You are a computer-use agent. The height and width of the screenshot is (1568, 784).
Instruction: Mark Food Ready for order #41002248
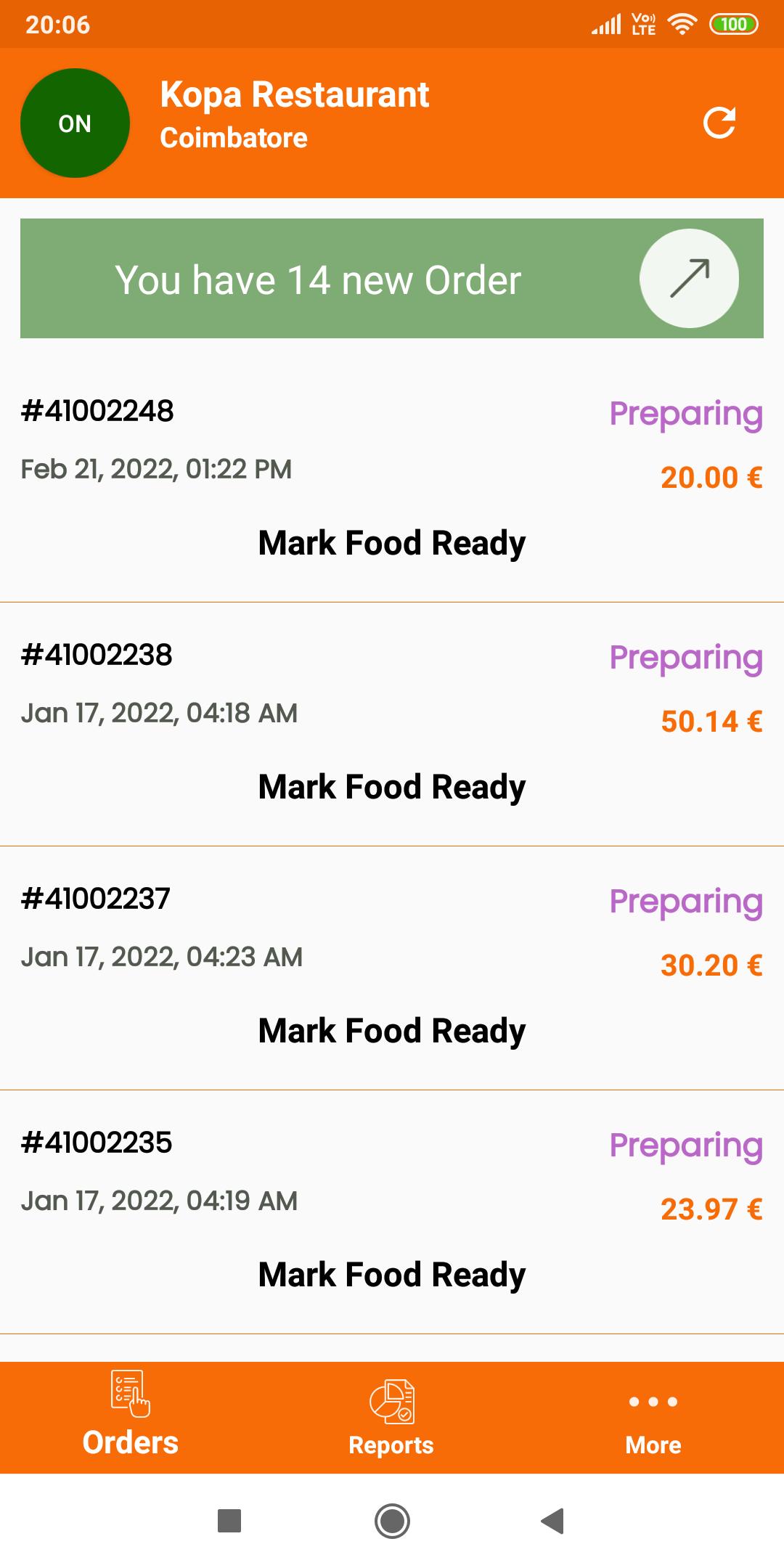point(392,543)
